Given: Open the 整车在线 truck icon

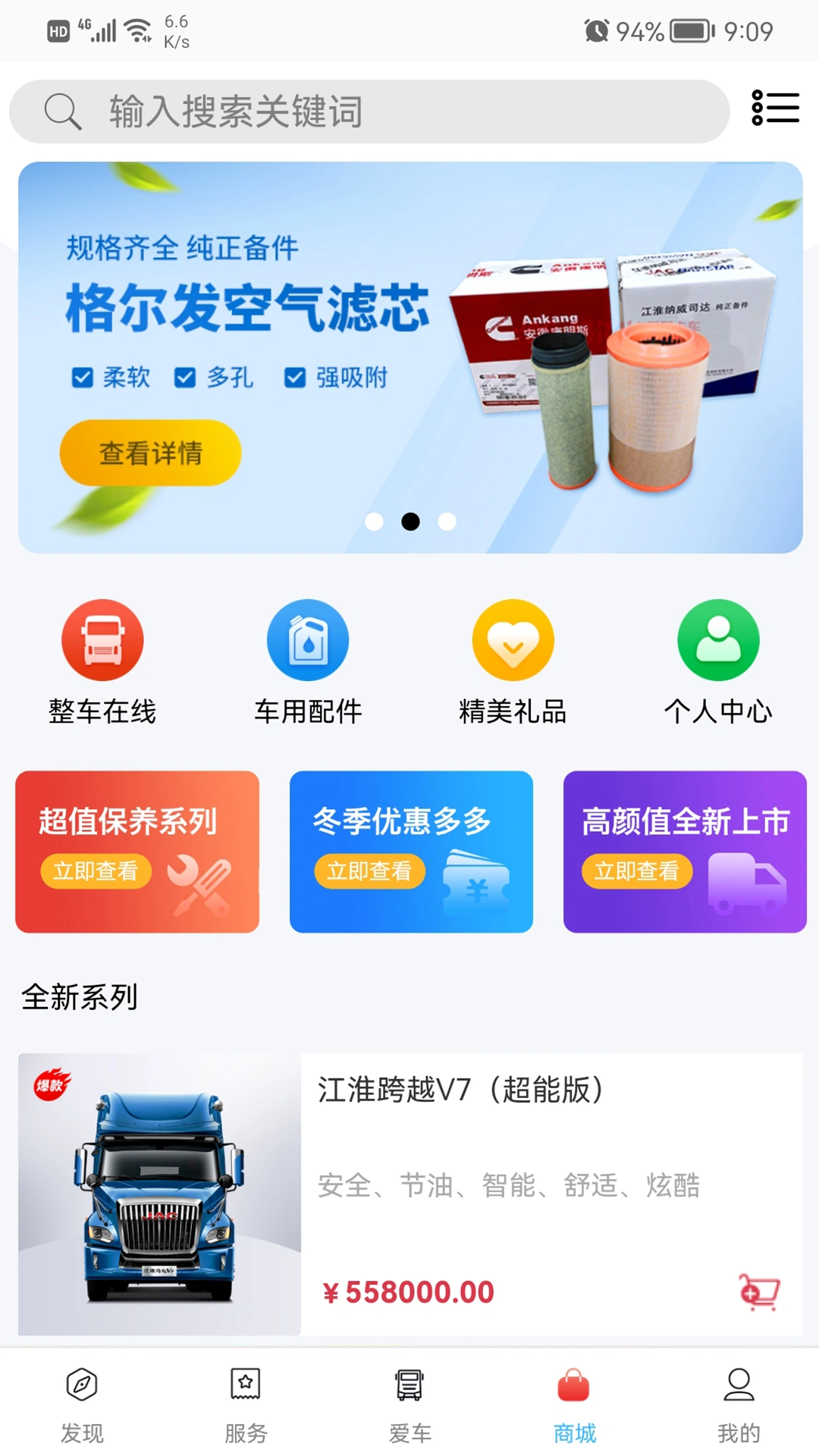Looking at the screenshot, I should coord(102,639).
